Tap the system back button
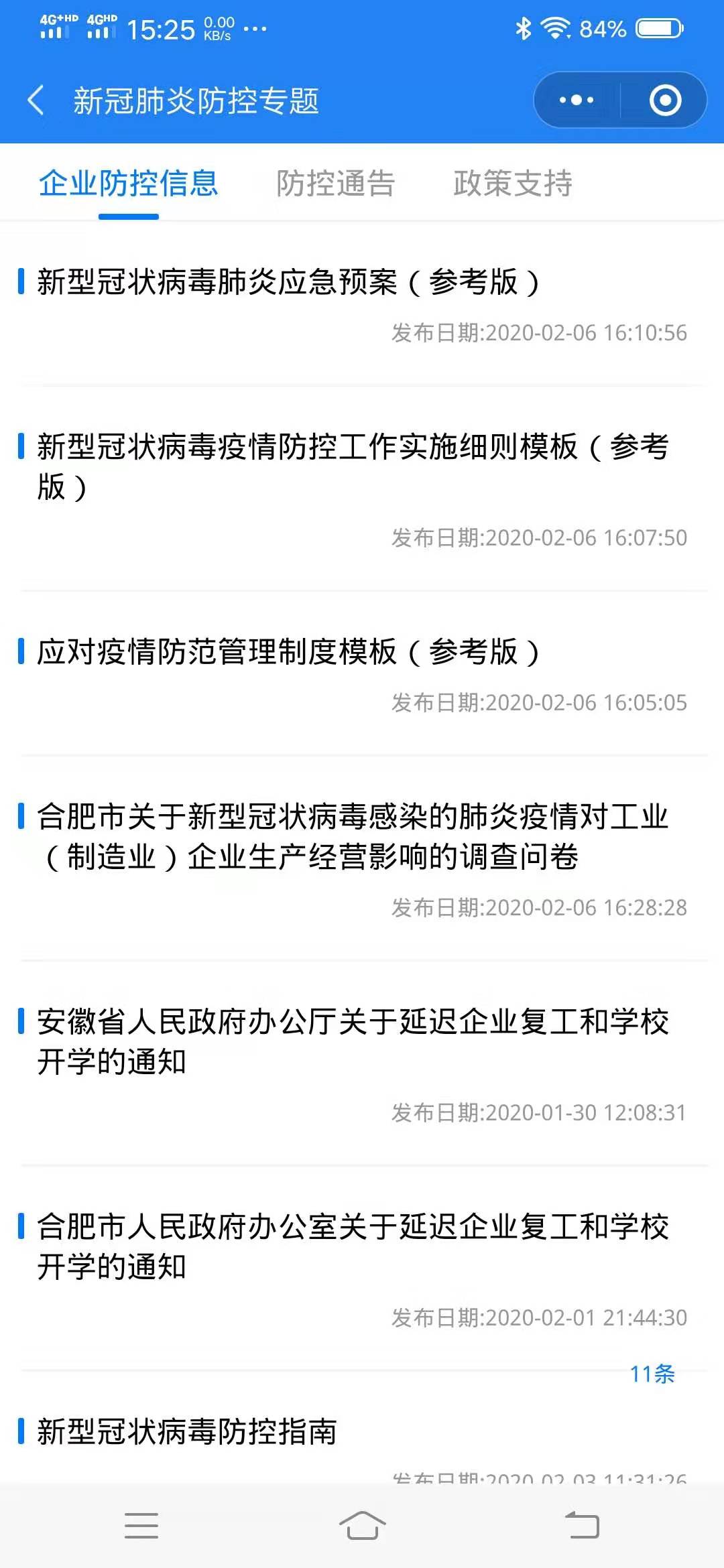 (x=582, y=1526)
